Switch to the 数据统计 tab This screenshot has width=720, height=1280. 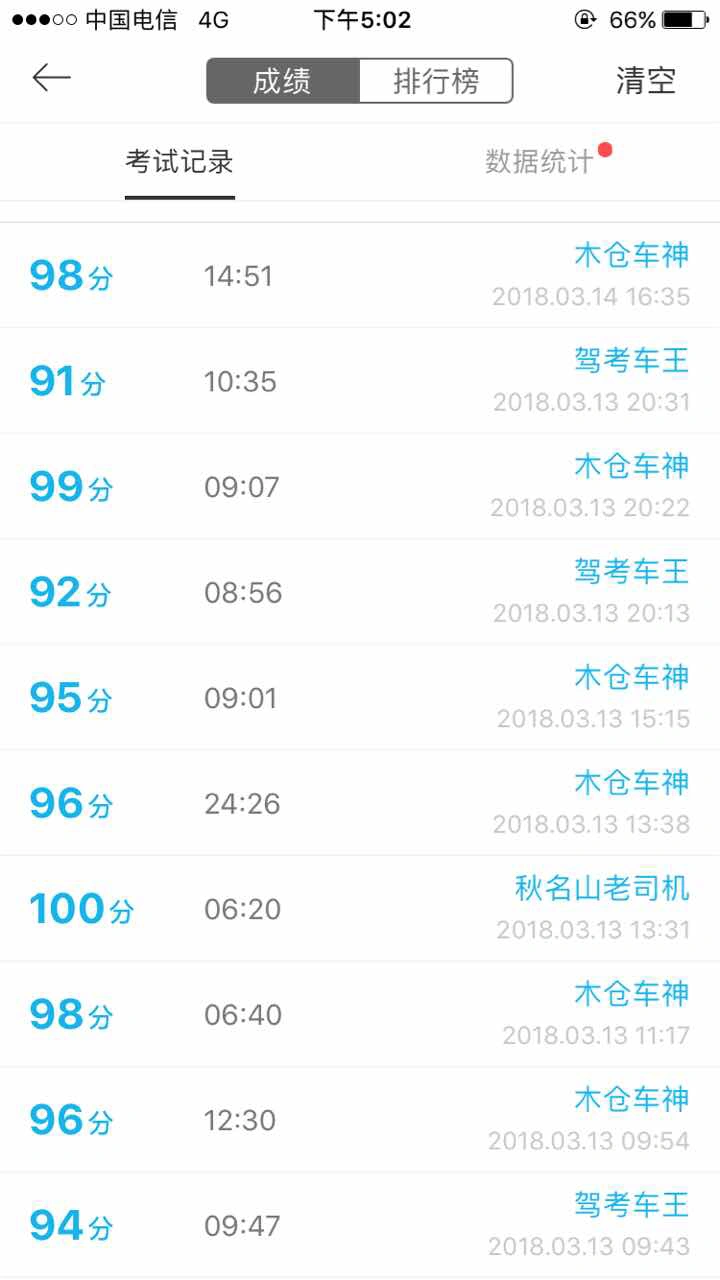click(540, 162)
